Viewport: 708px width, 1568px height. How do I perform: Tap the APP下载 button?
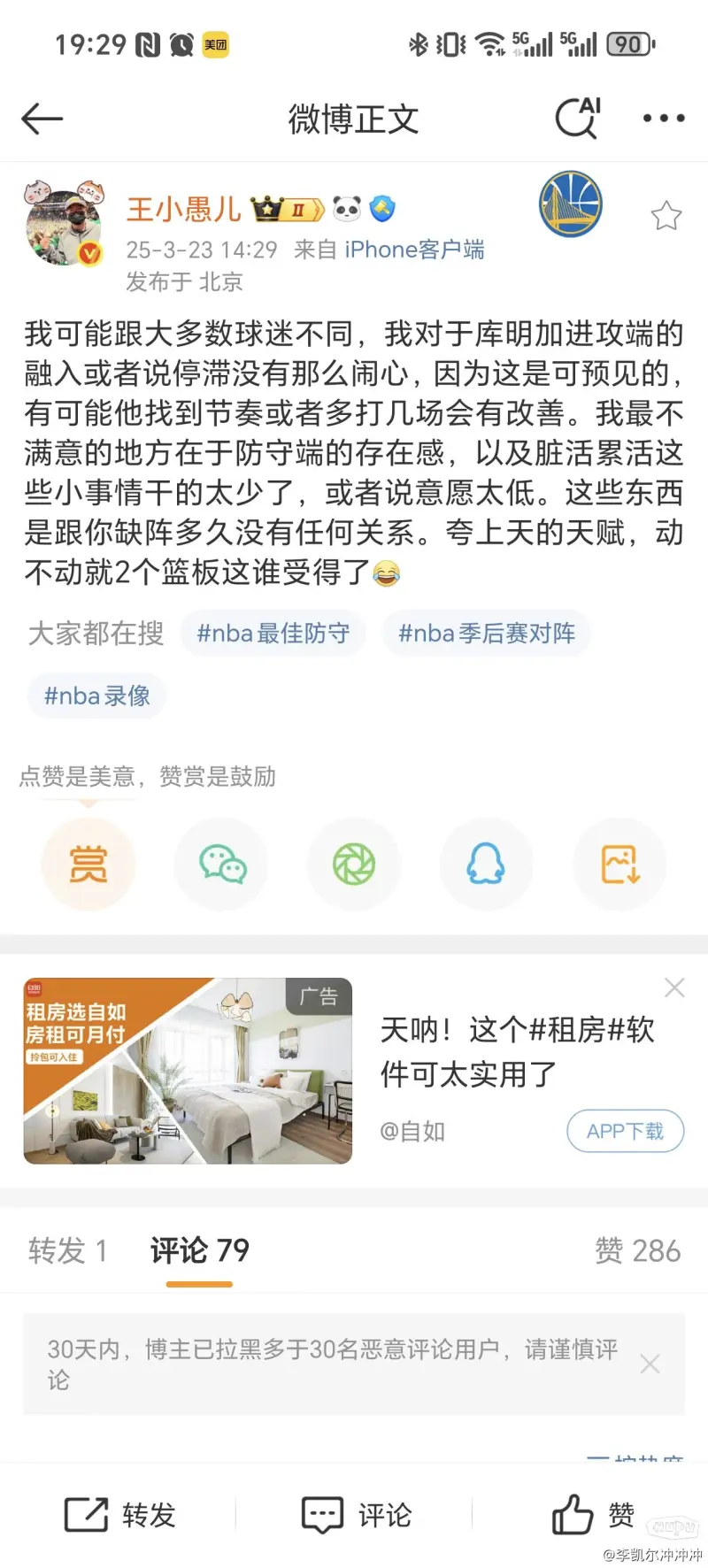coord(625,1131)
